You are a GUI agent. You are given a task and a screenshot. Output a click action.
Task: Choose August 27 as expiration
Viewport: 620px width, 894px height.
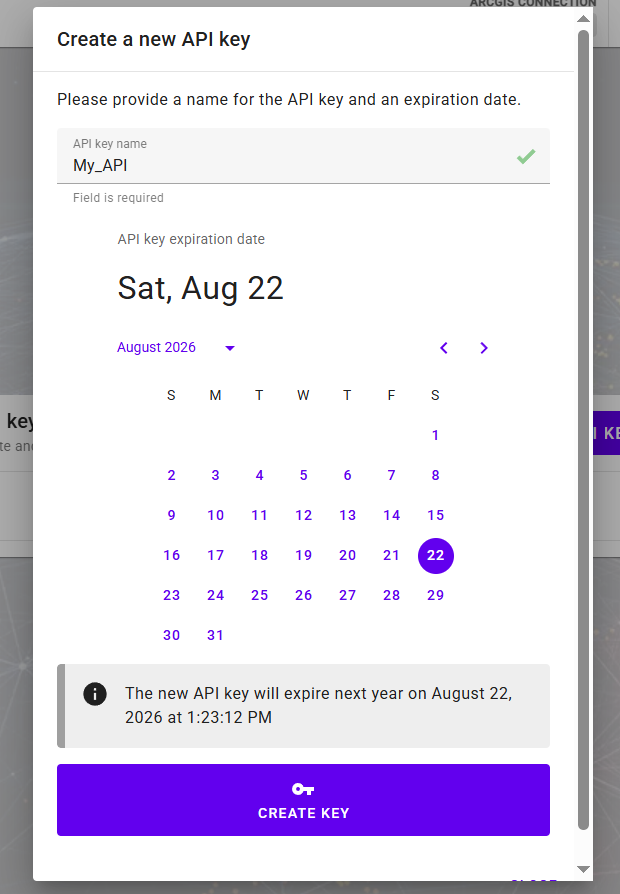[x=347, y=595]
